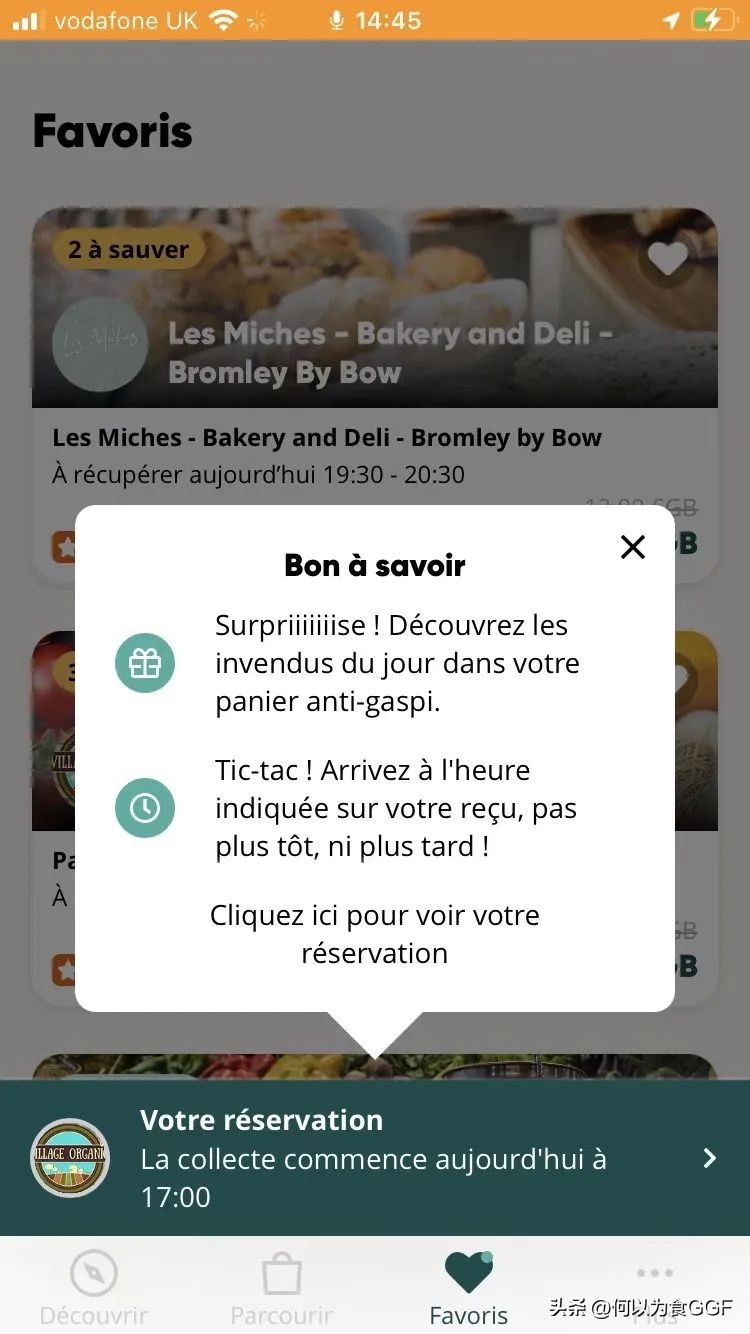This screenshot has height=1334, width=750.
Task: Select the Favoris tab
Action: point(468,1287)
